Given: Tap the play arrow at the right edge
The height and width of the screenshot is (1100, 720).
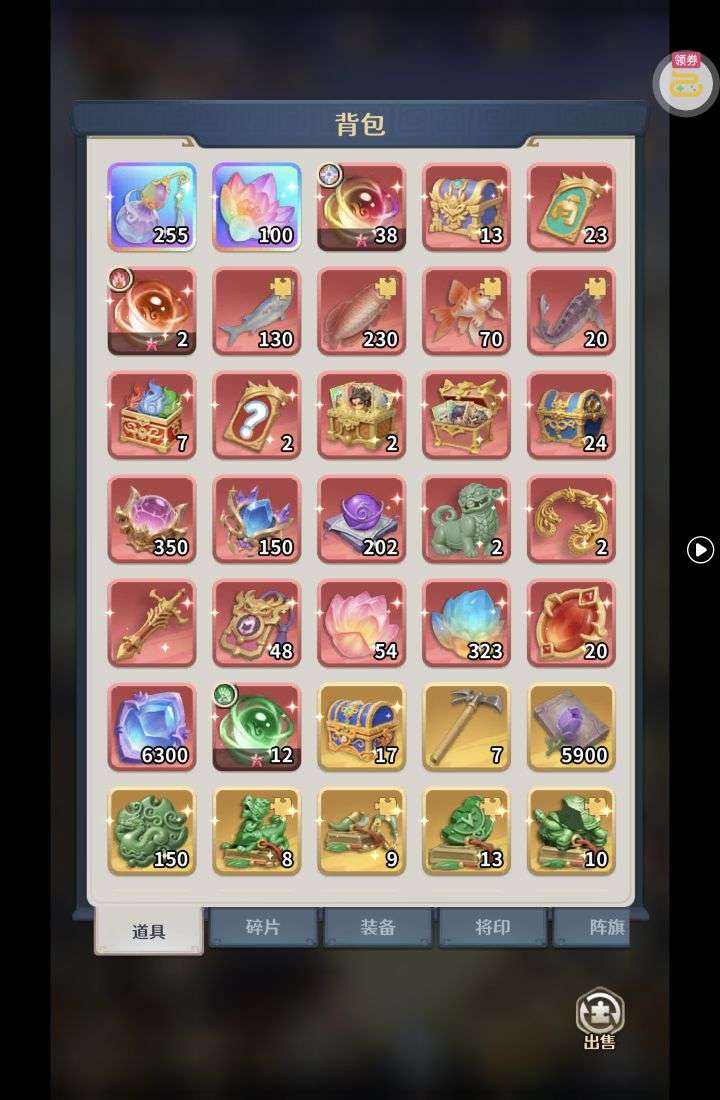Looking at the screenshot, I should (700, 549).
